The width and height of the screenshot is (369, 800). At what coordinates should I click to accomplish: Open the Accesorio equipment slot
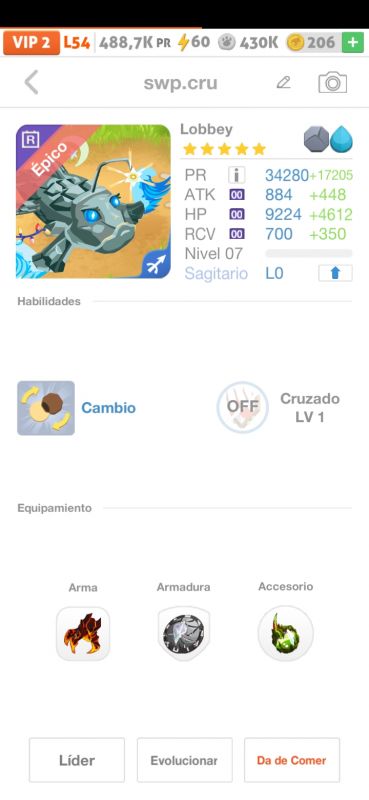(x=285, y=634)
